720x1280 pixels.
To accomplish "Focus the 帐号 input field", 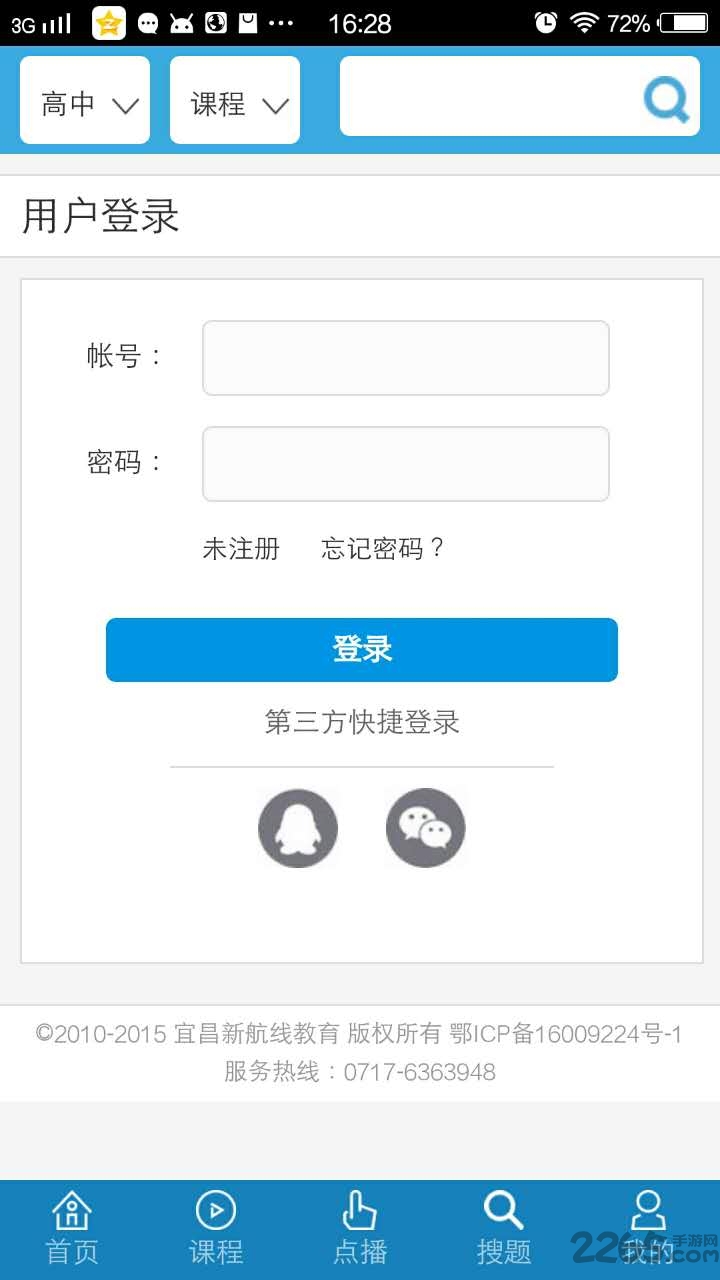I will click(406, 358).
